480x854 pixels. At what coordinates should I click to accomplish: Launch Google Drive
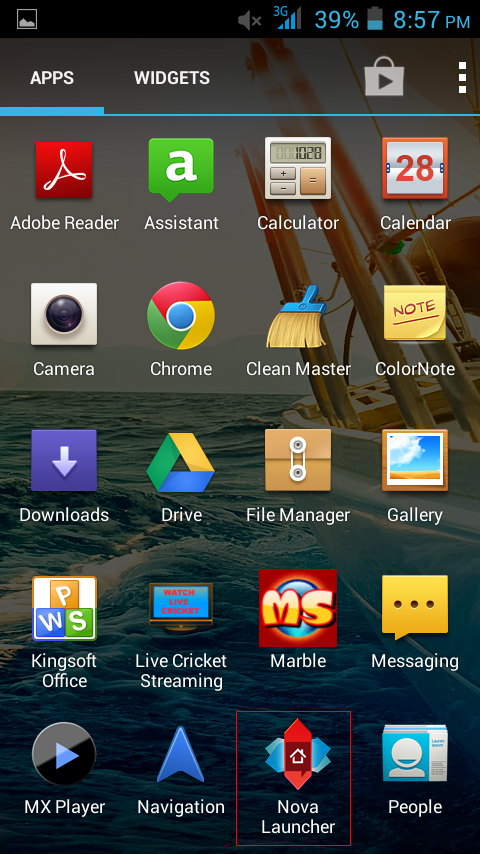[181, 476]
